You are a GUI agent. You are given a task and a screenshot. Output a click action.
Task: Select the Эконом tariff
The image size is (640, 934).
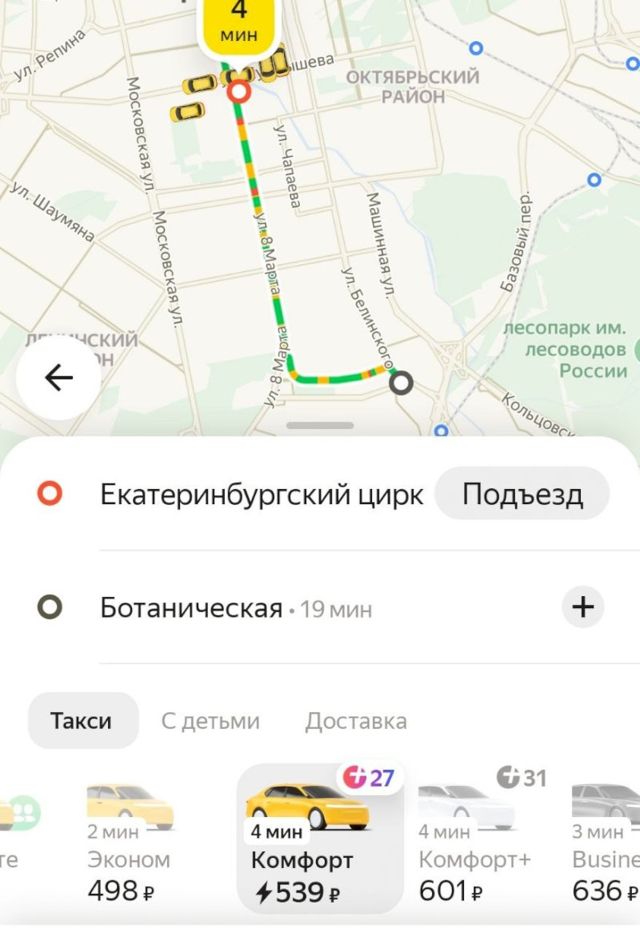[130, 845]
